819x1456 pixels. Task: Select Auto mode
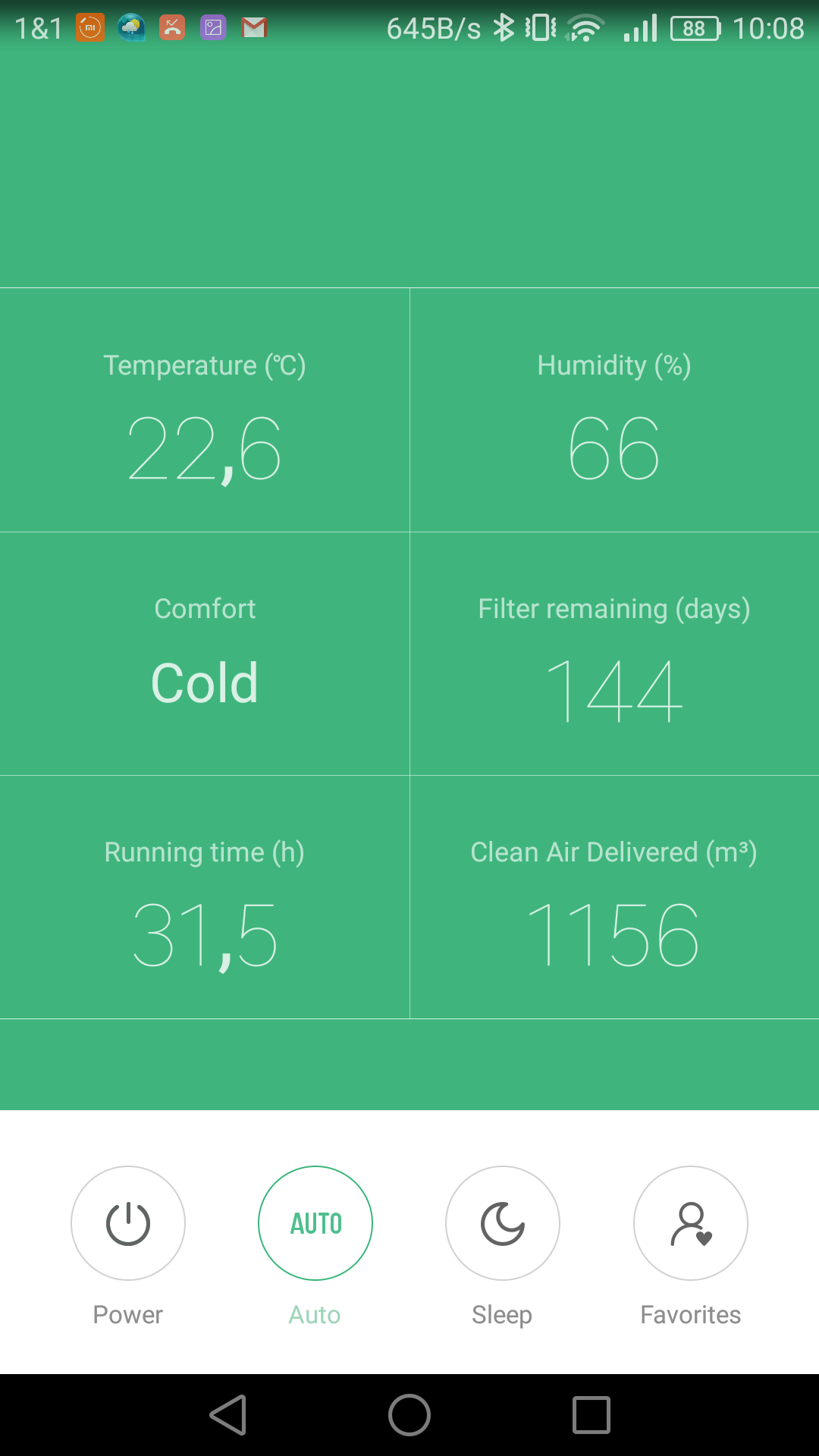coord(315,1222)
